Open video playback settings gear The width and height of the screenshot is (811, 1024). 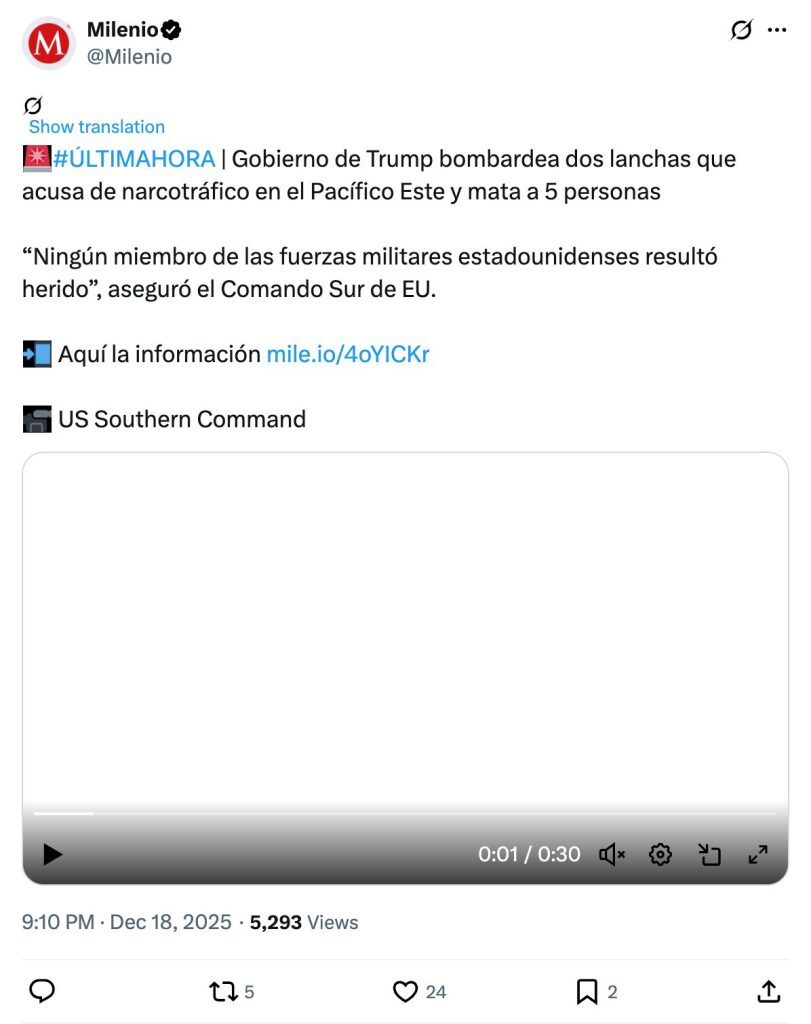(660, 854)
